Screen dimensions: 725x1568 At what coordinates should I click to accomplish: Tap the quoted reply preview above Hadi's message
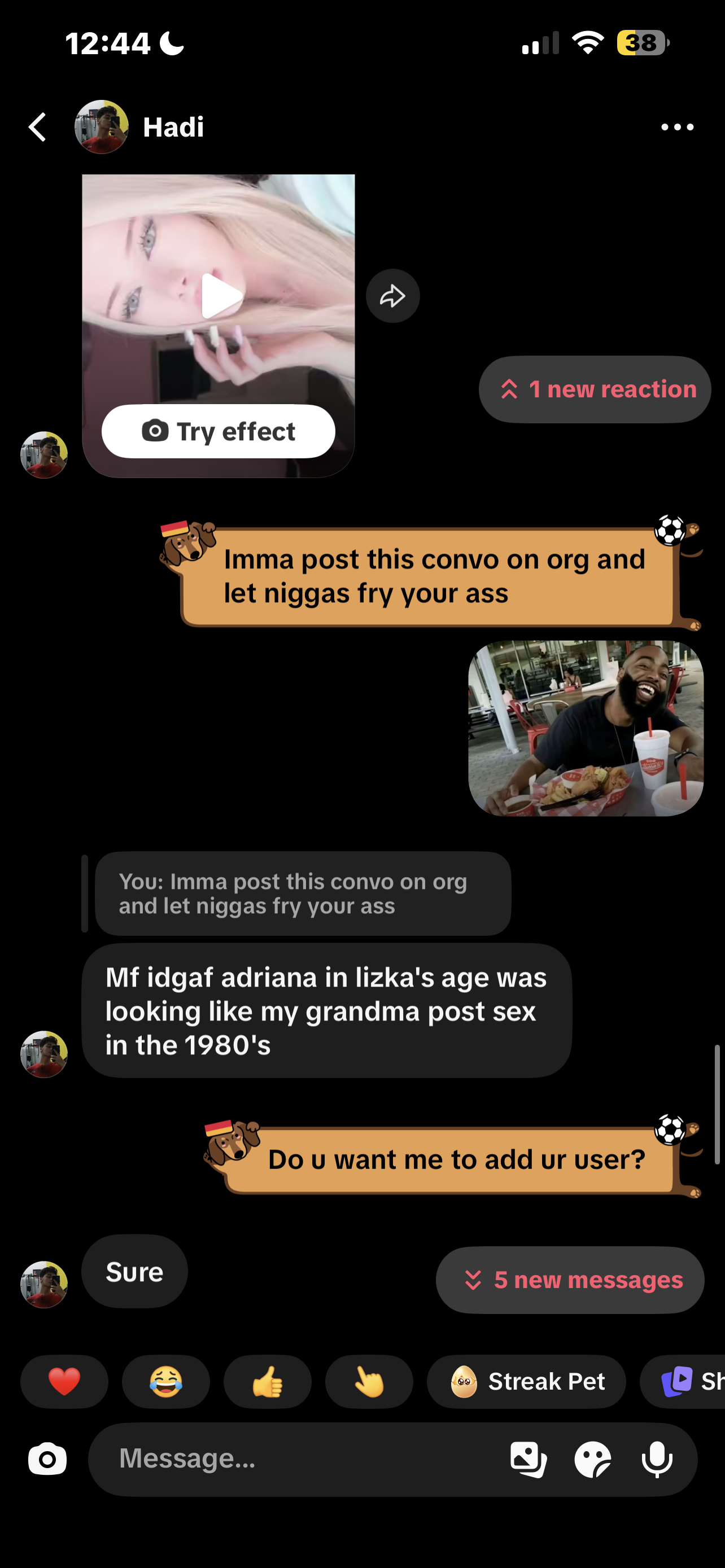point(303,893)
